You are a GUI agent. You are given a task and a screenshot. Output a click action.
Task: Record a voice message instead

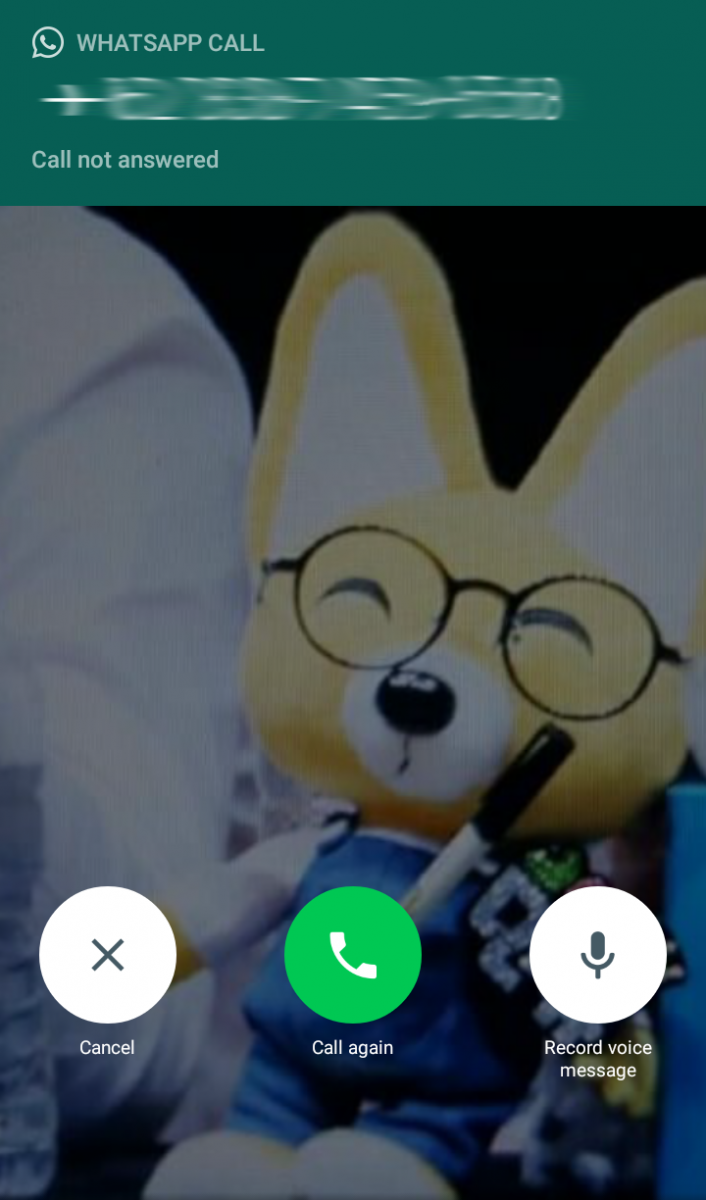click(597, 955)
